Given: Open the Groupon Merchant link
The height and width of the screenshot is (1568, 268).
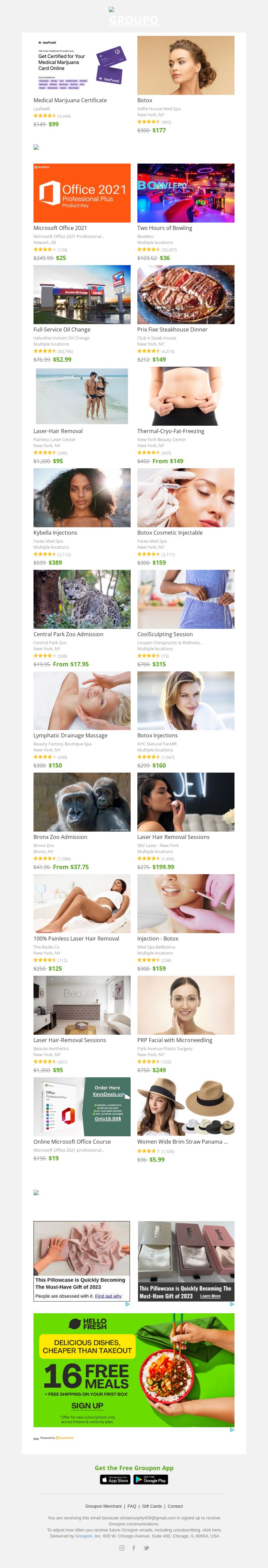Looking at the screenshot, I should (103, 1506).
